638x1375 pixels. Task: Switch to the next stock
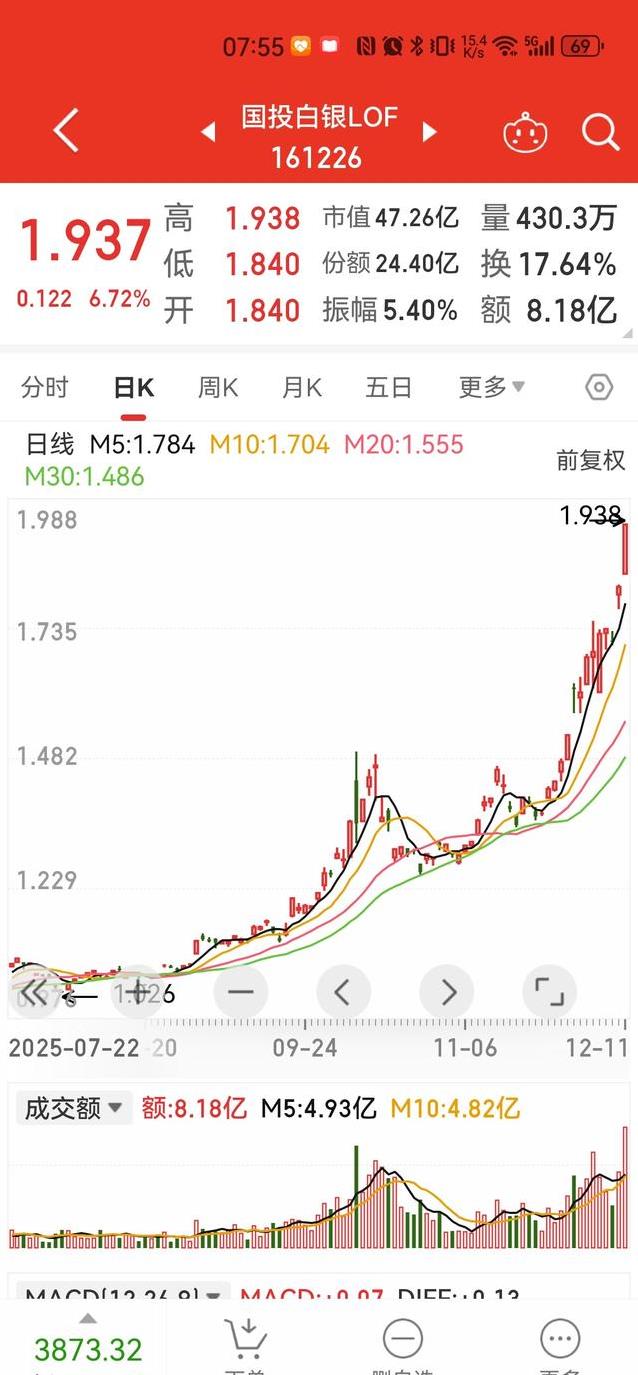pos(430,132)
